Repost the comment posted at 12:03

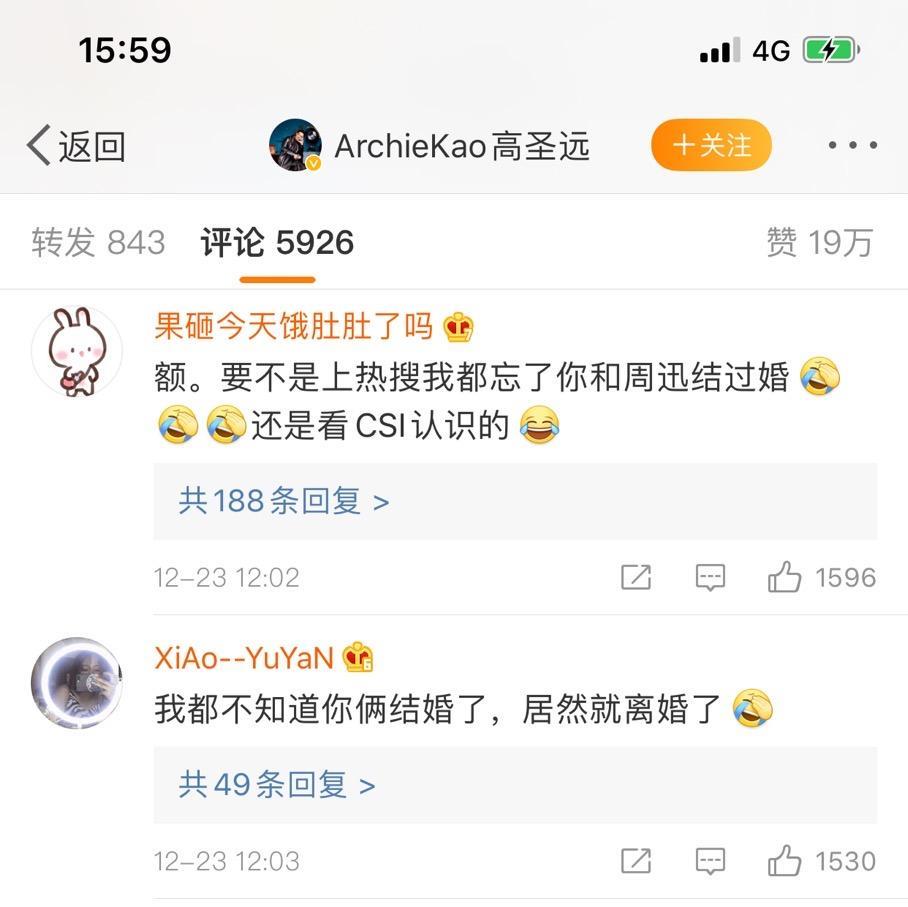click(636, 861)
